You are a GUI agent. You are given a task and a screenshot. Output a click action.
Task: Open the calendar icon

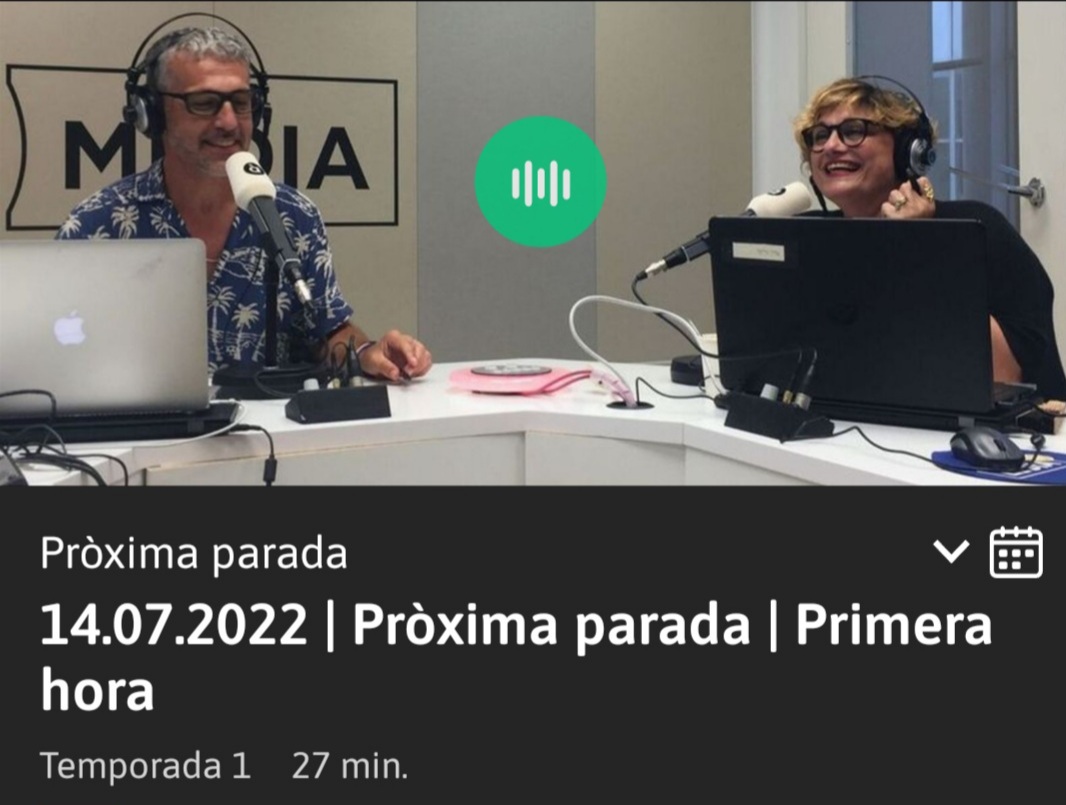(x=1015, y=552)
